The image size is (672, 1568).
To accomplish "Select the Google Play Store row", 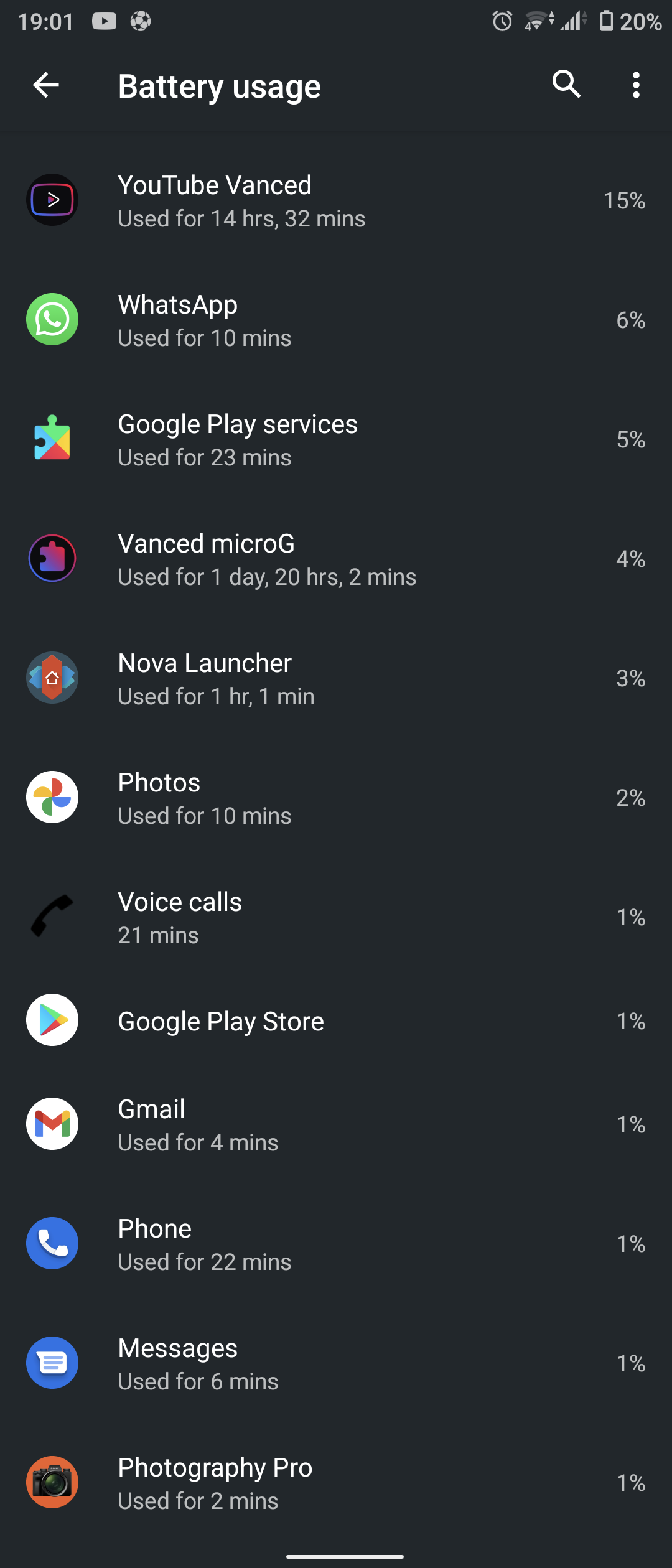I will click(x=336, y=1020).
